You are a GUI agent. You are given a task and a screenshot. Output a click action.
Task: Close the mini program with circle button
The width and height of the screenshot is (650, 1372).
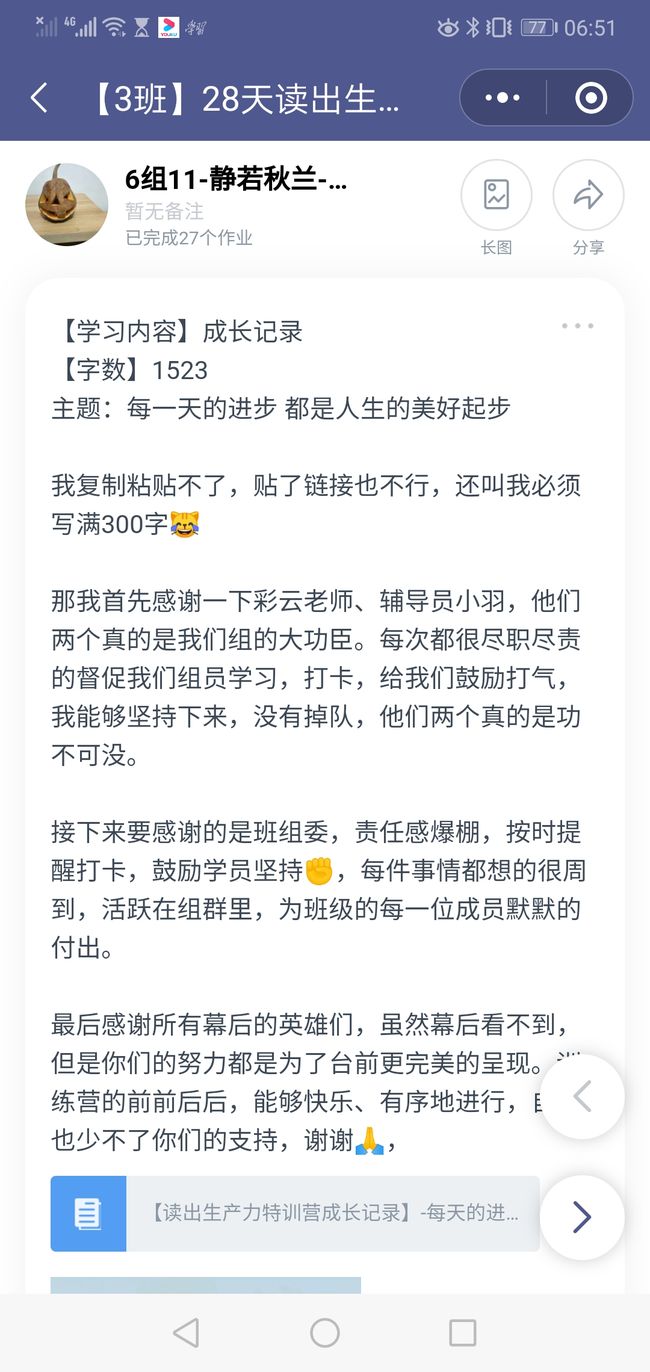(591, 98)
